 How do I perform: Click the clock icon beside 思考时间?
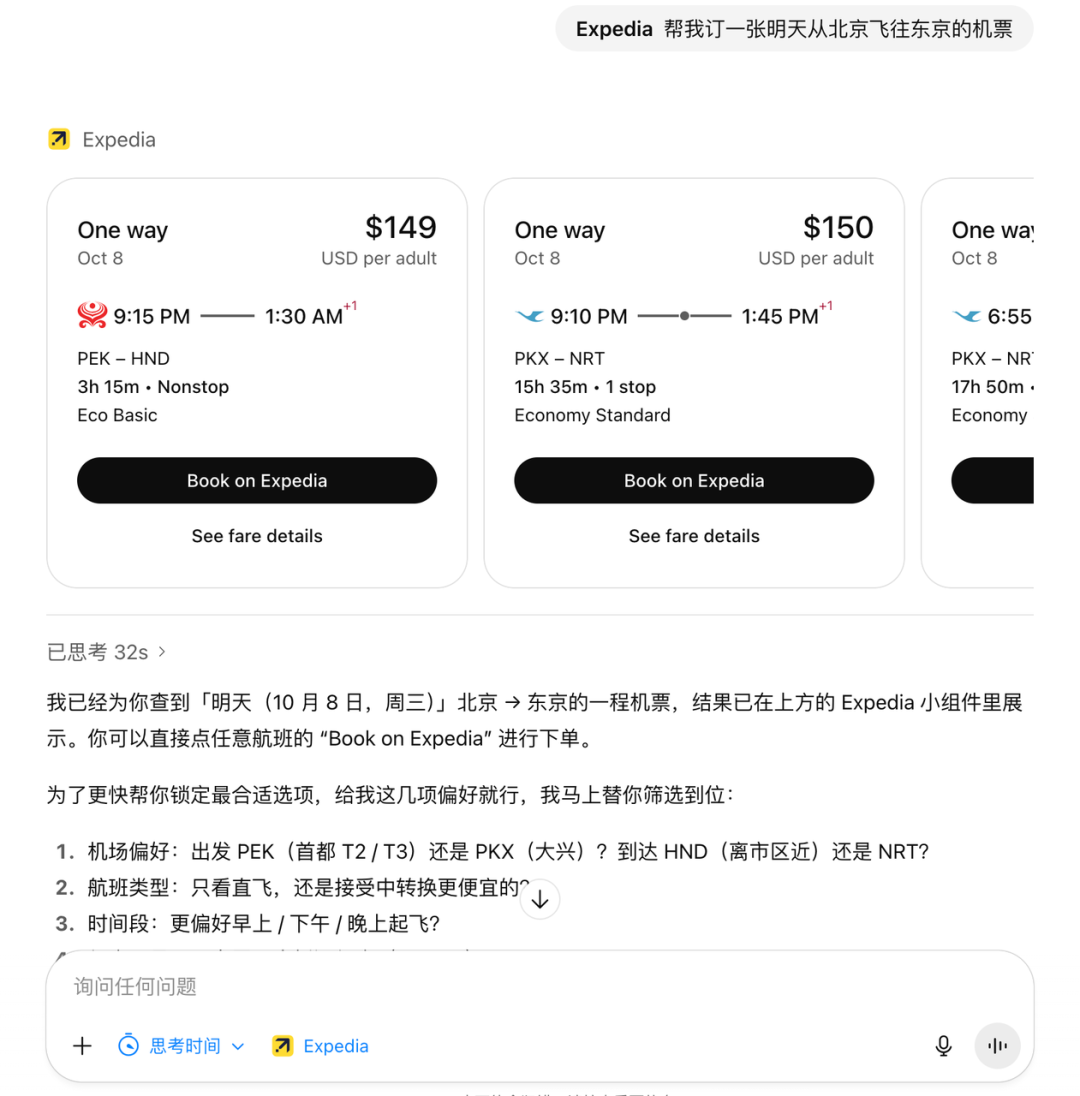coord(128,1045)
